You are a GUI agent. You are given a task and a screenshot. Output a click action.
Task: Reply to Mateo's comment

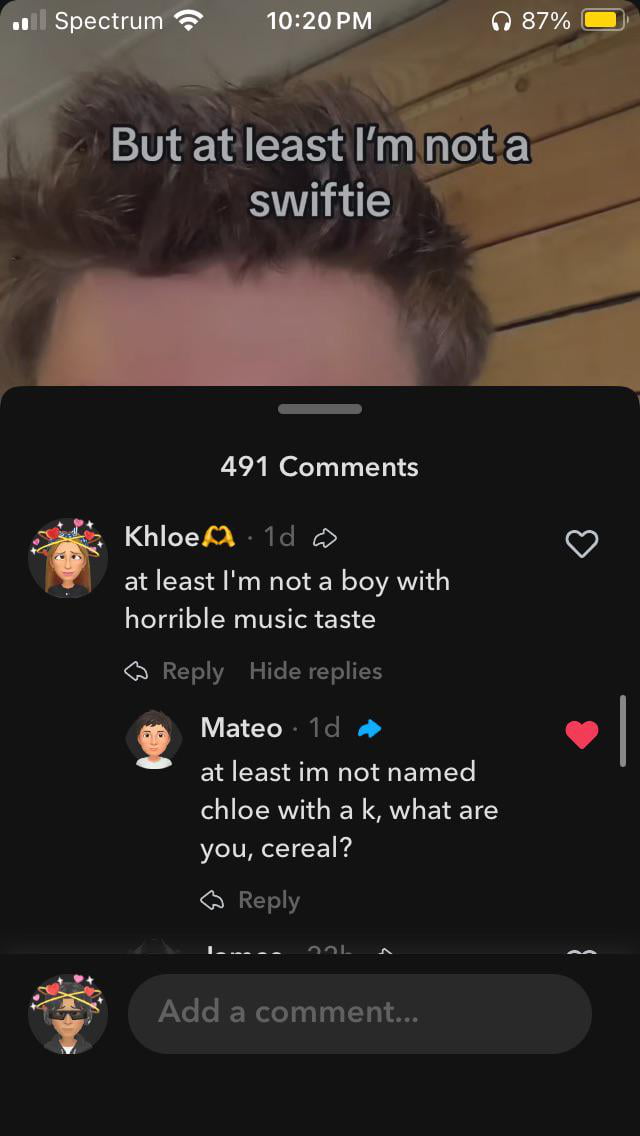click(250, 900)
